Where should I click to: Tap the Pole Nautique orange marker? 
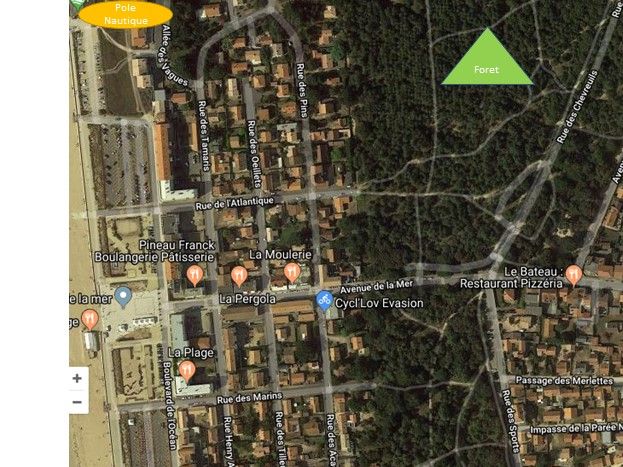[126, 14]
